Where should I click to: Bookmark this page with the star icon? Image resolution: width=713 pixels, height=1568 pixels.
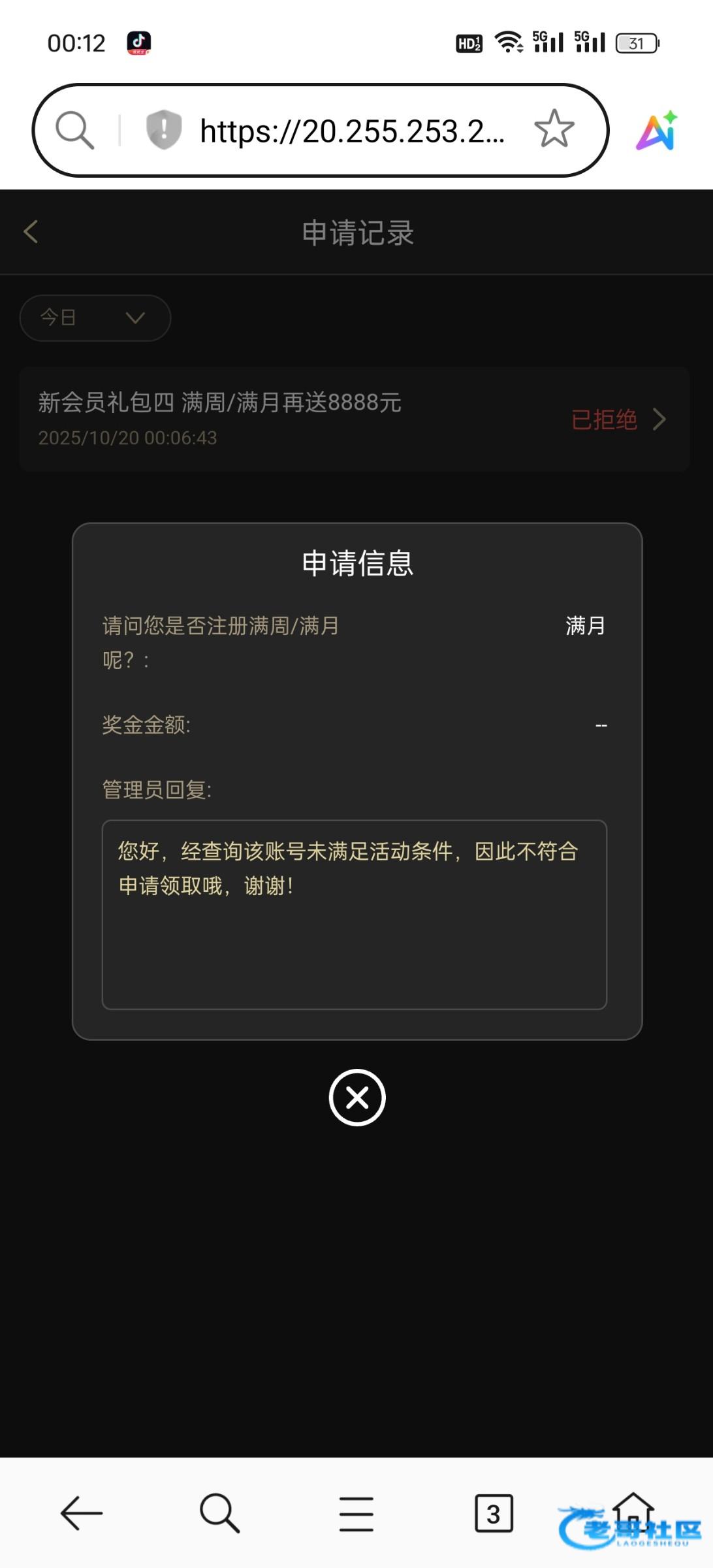click(x=554, y=129)
